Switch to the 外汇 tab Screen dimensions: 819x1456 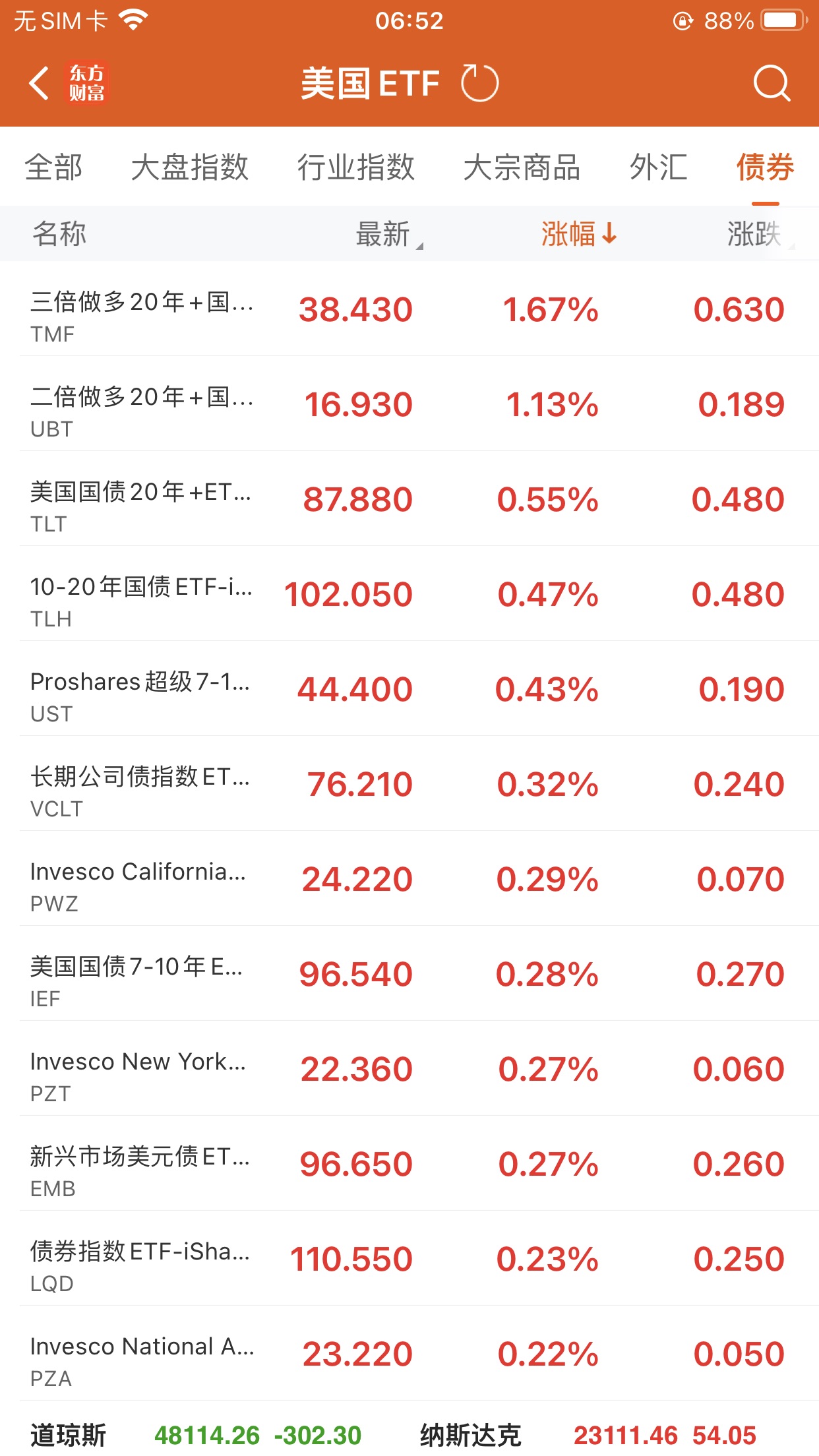click(x=658, y=167)
